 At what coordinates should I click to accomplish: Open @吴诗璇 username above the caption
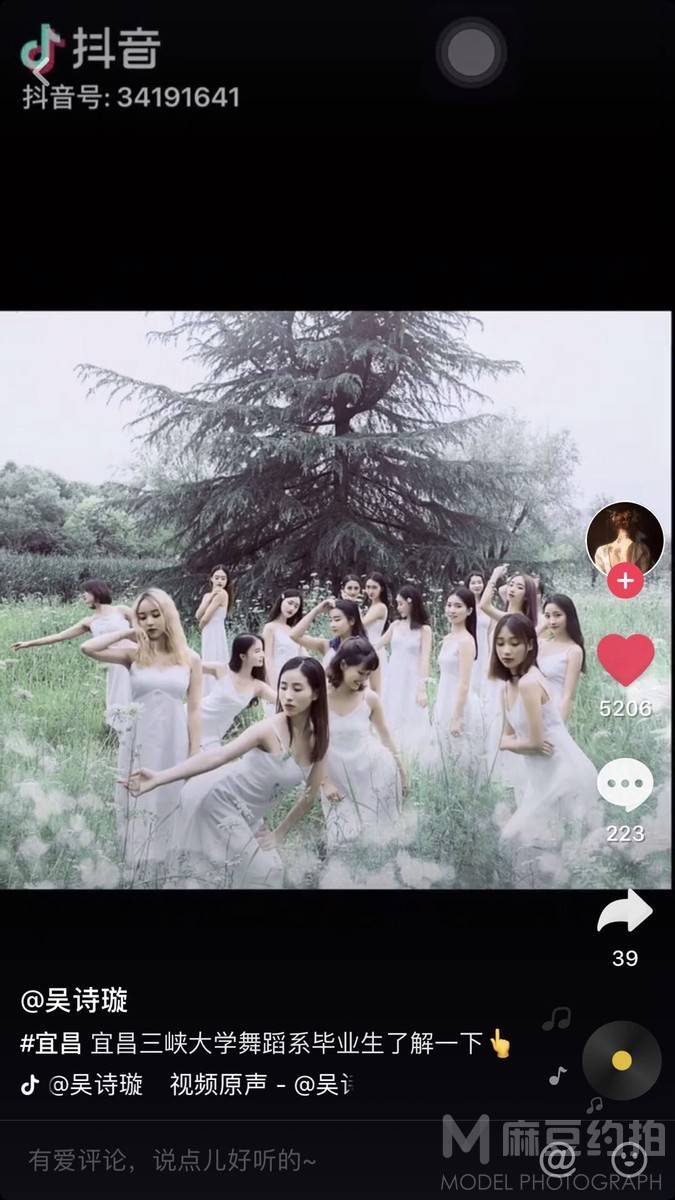pos(74,1000)
